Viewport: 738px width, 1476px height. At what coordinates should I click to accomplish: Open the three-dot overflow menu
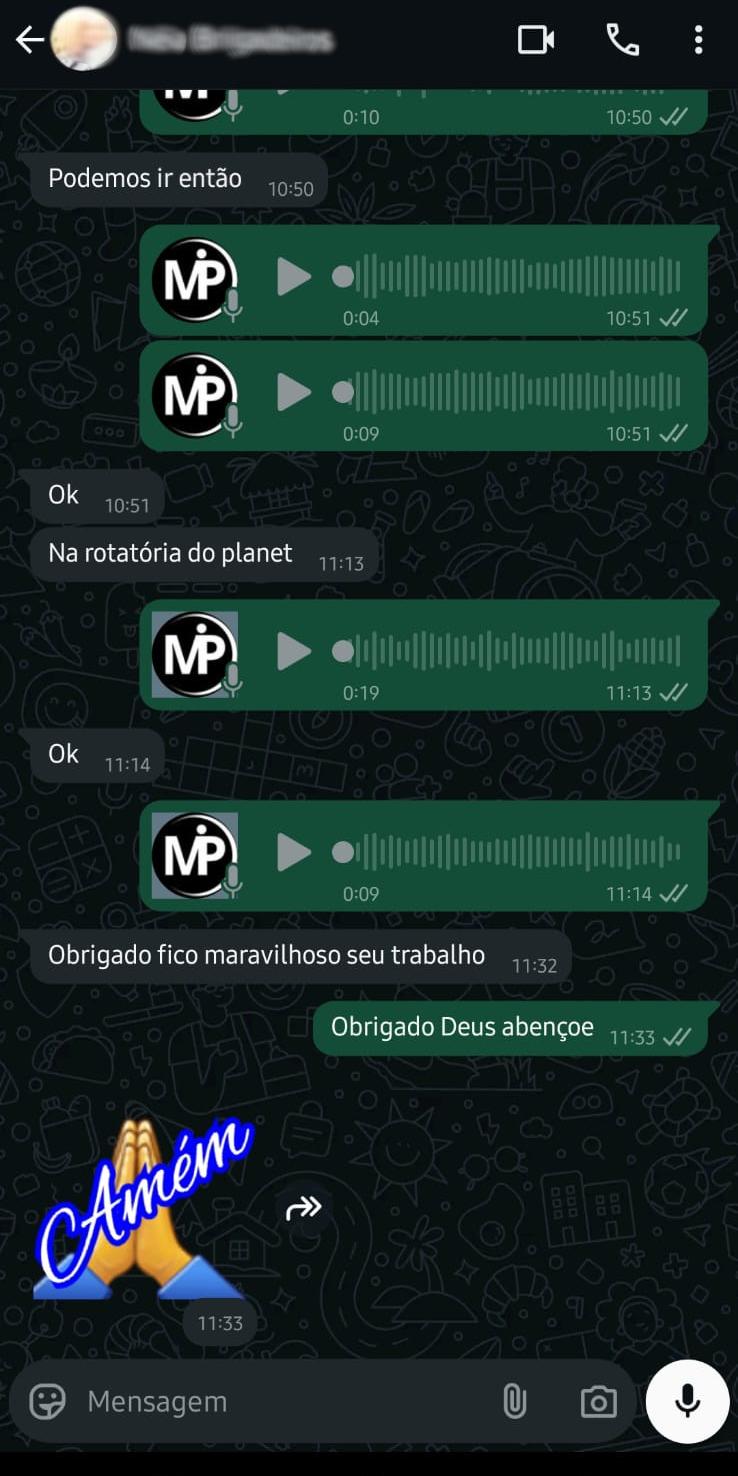click(698, 40)
